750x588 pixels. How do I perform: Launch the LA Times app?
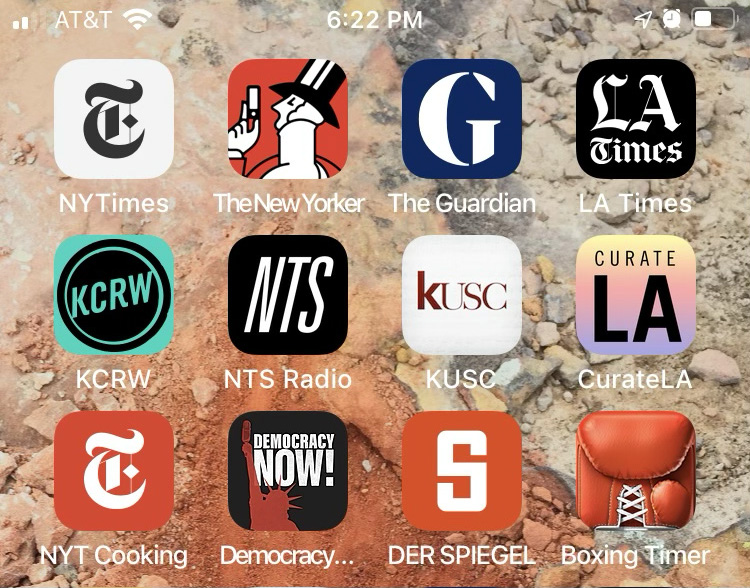[636, 119]
